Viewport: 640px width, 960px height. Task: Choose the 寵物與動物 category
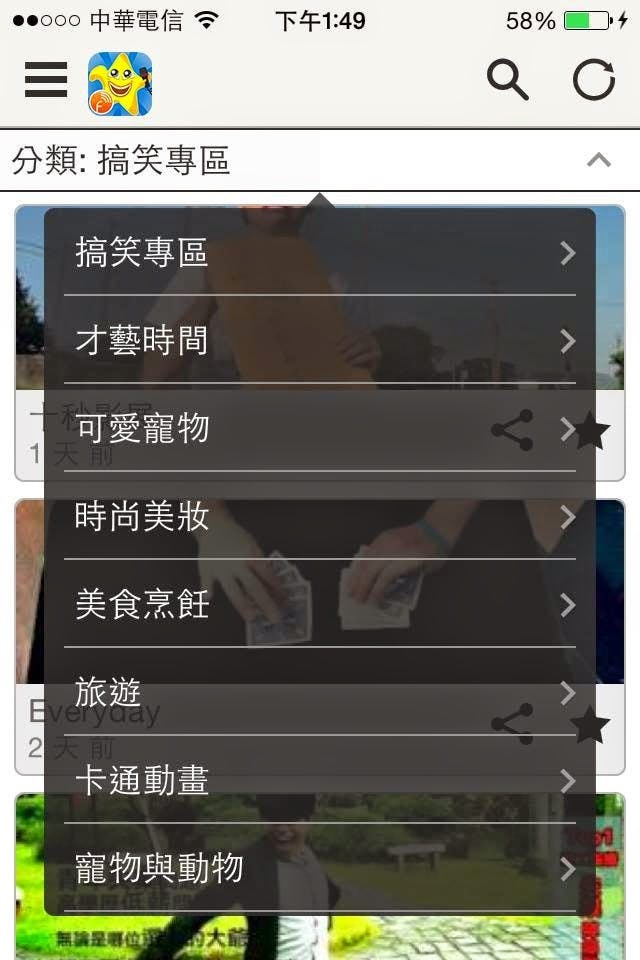pyautogui.click(x=320, y=868)
